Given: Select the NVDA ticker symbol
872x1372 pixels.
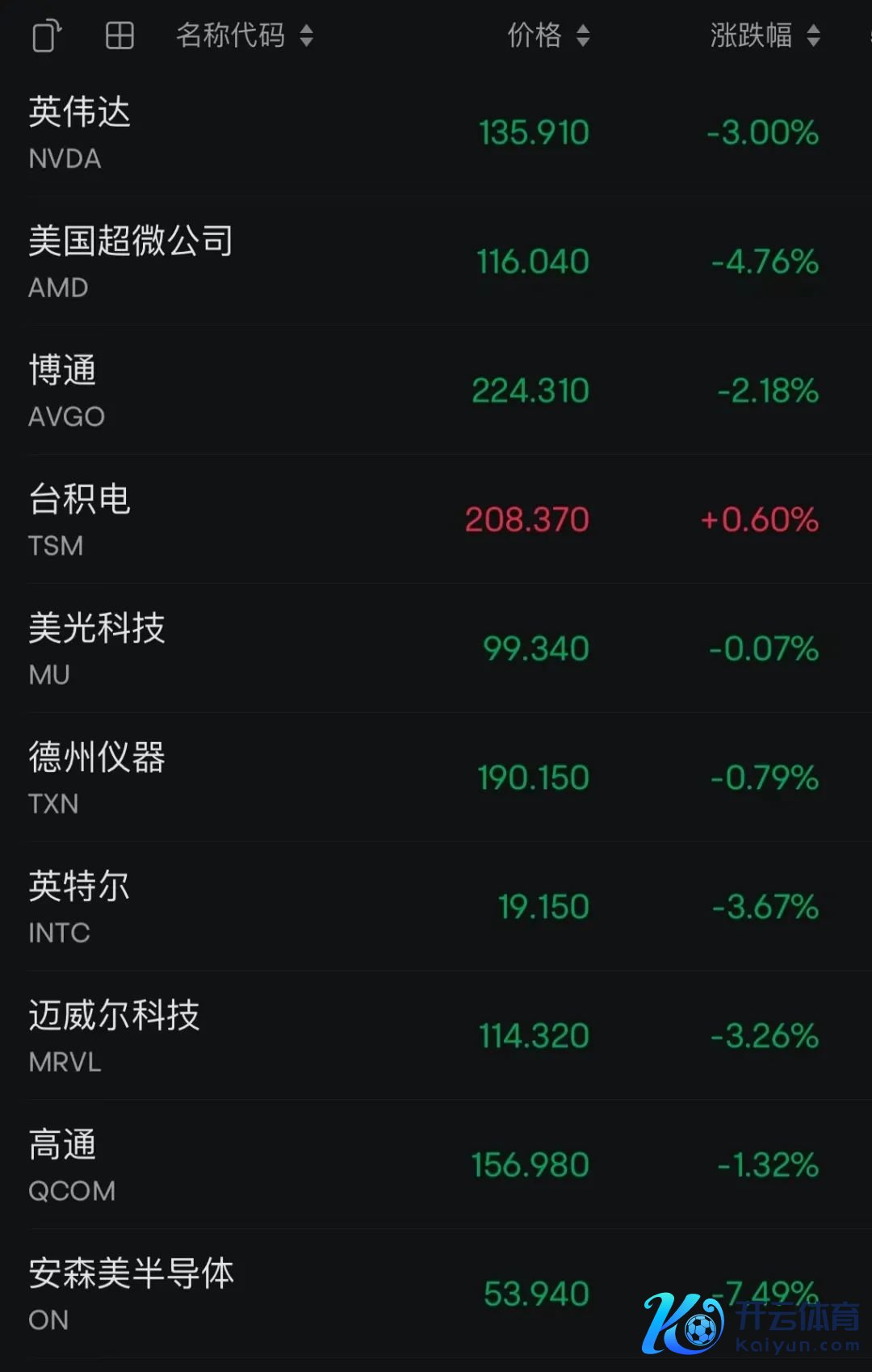Looking at the screenshot, I should pyautogui.click(x=63, y=158).
